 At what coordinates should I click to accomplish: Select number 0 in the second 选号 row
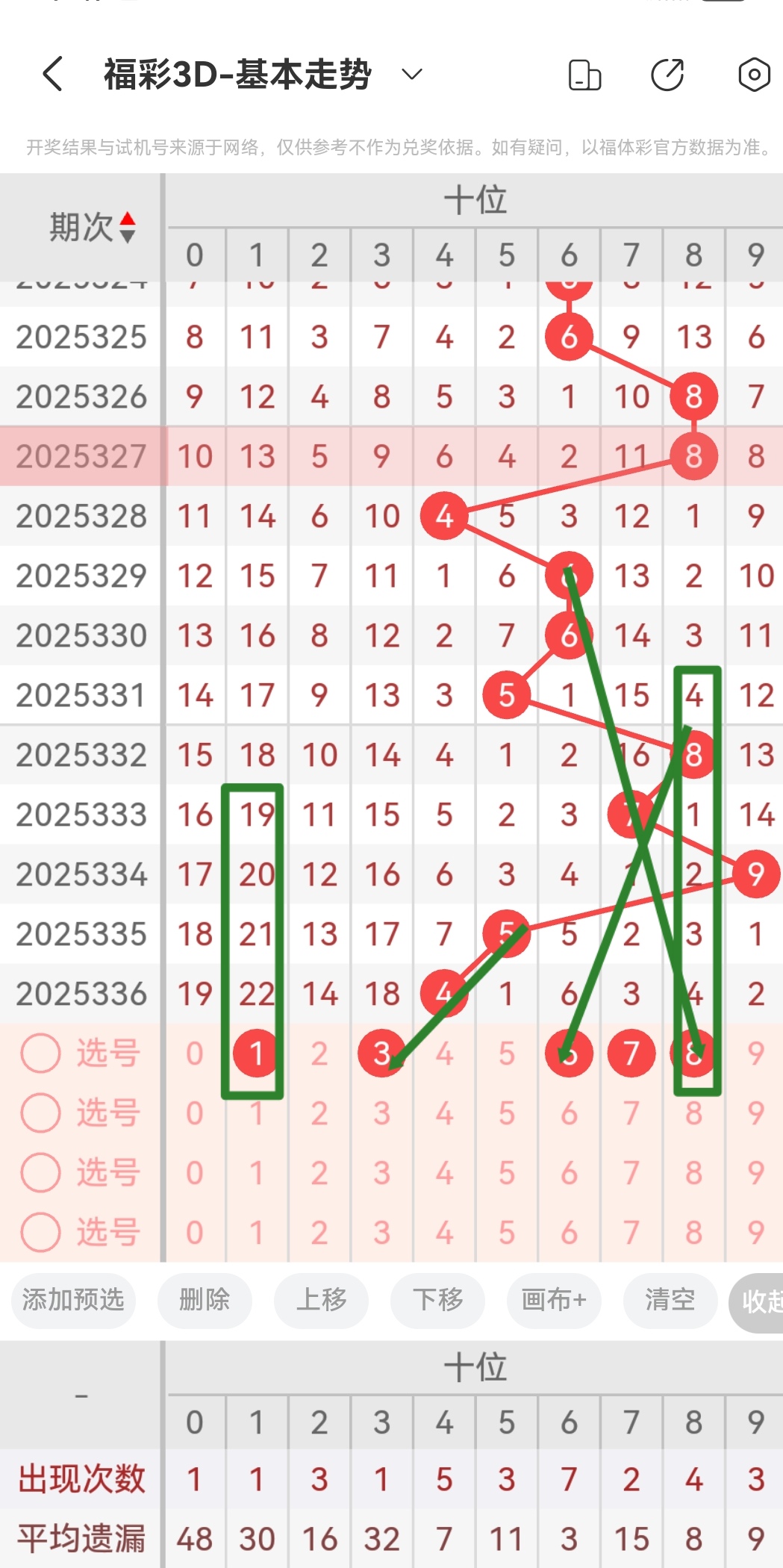coord(194,1113)
